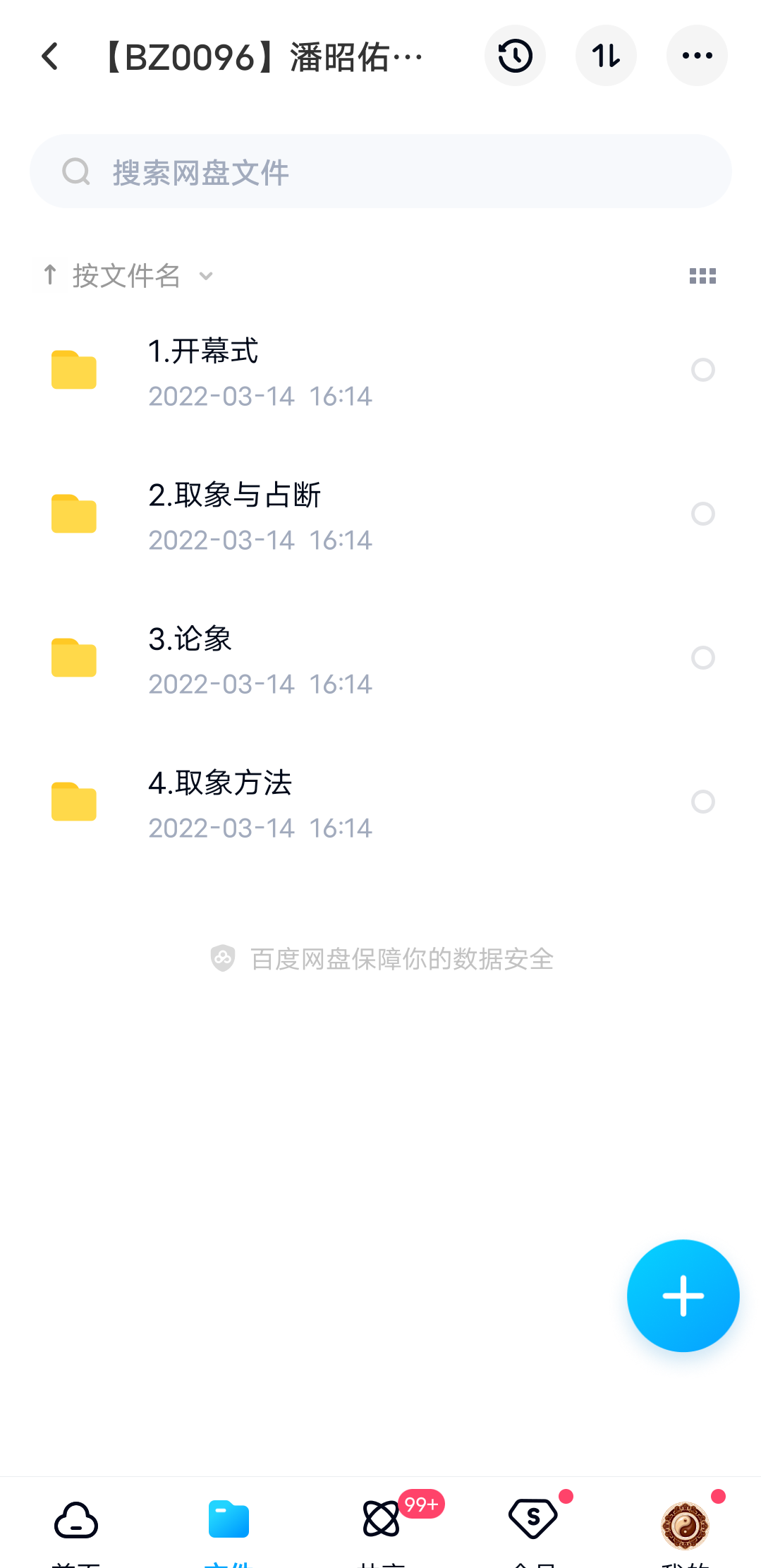This screenshot has width=761, height=1568.
Task: Switch to the 文件 tab
Action: (228, 1519)
